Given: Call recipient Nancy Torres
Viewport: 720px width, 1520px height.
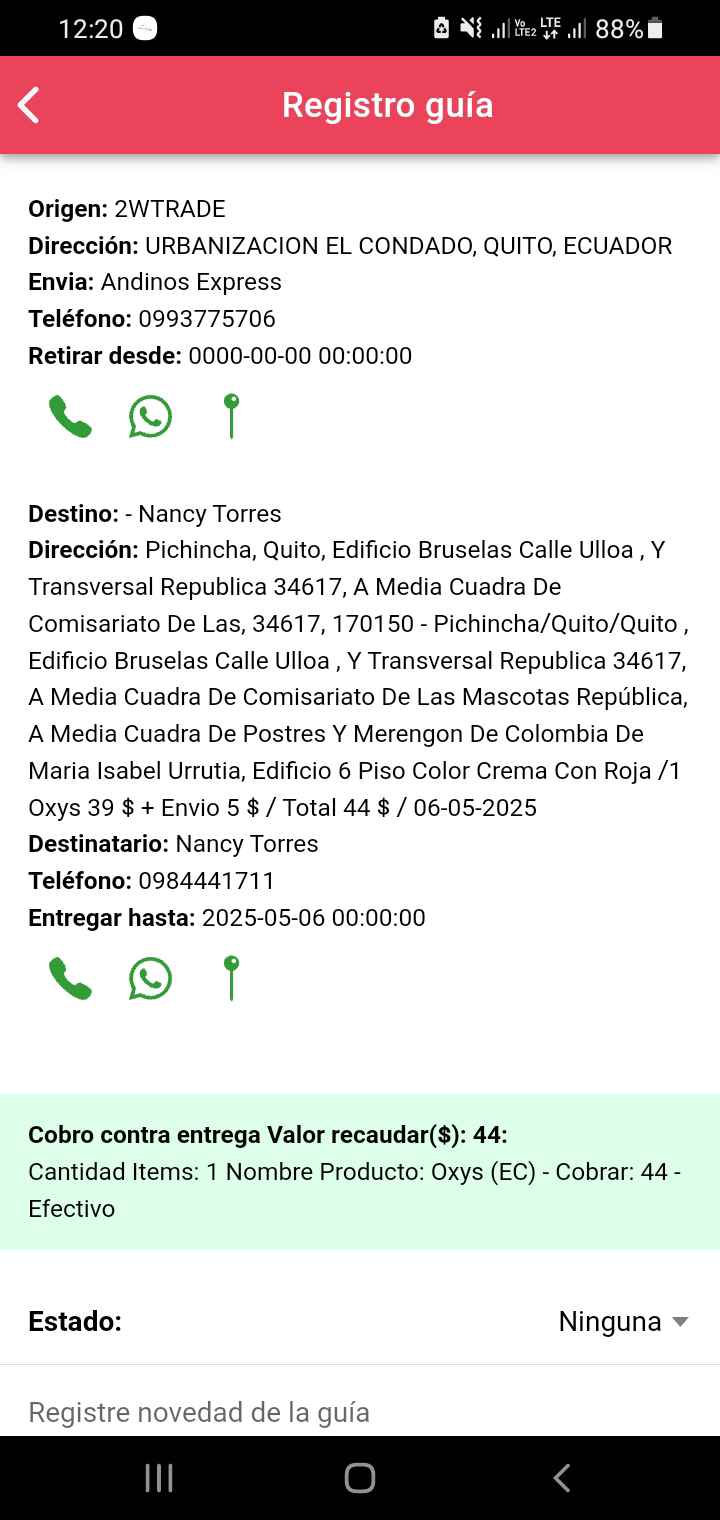Looking at the screenshot, I should (70, 979).
